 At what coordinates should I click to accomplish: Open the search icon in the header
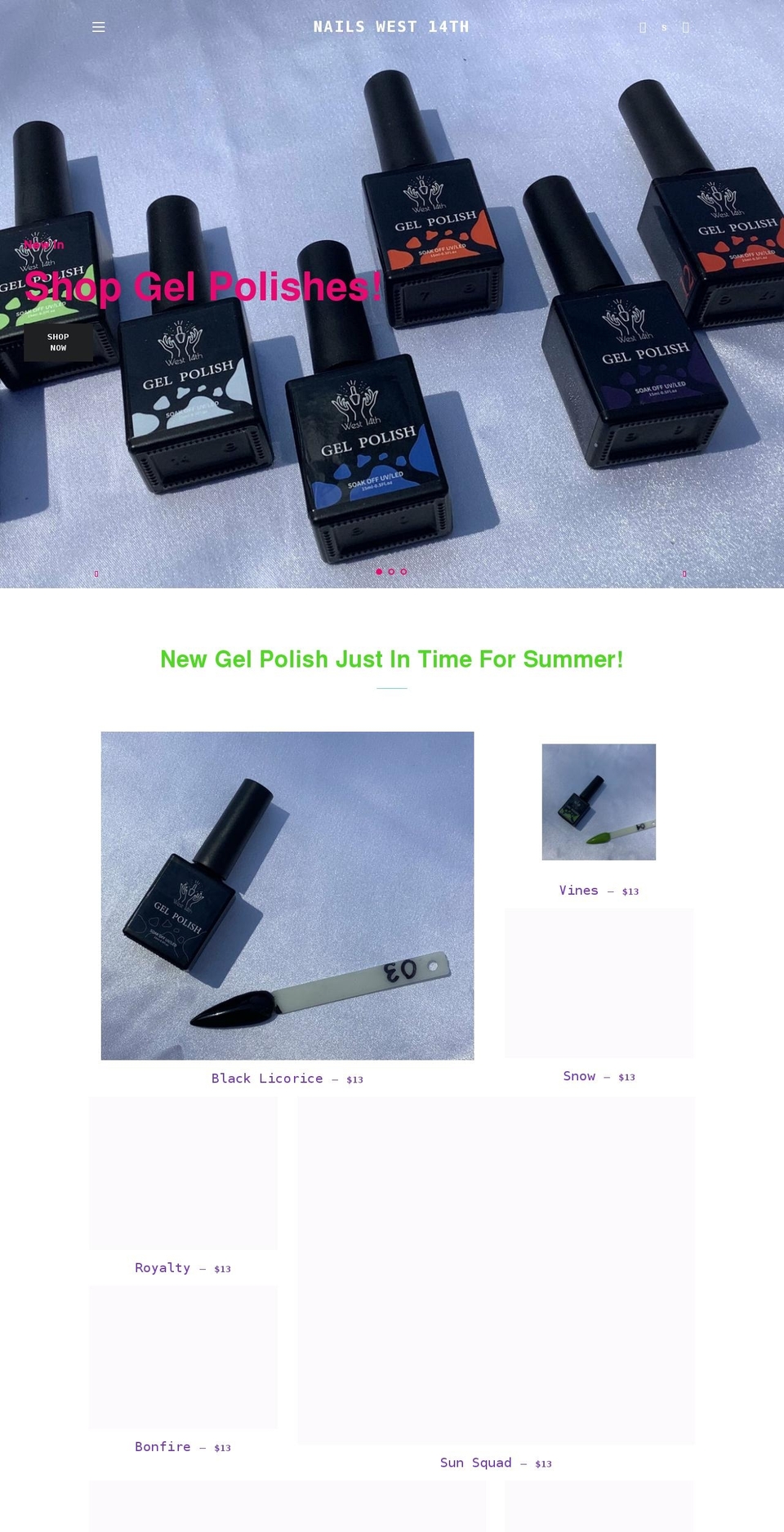pyautogui.click(x=643, y=26)
